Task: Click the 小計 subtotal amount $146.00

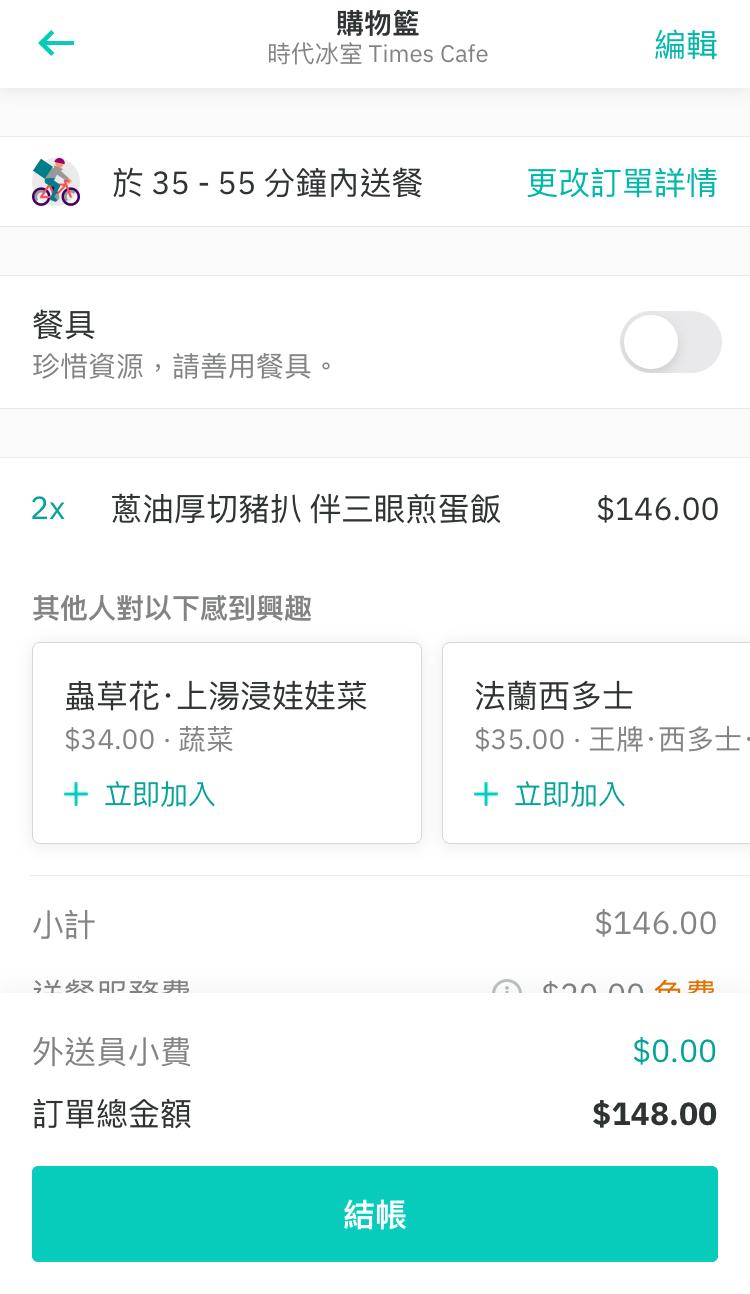Action: tap(656, 922)
